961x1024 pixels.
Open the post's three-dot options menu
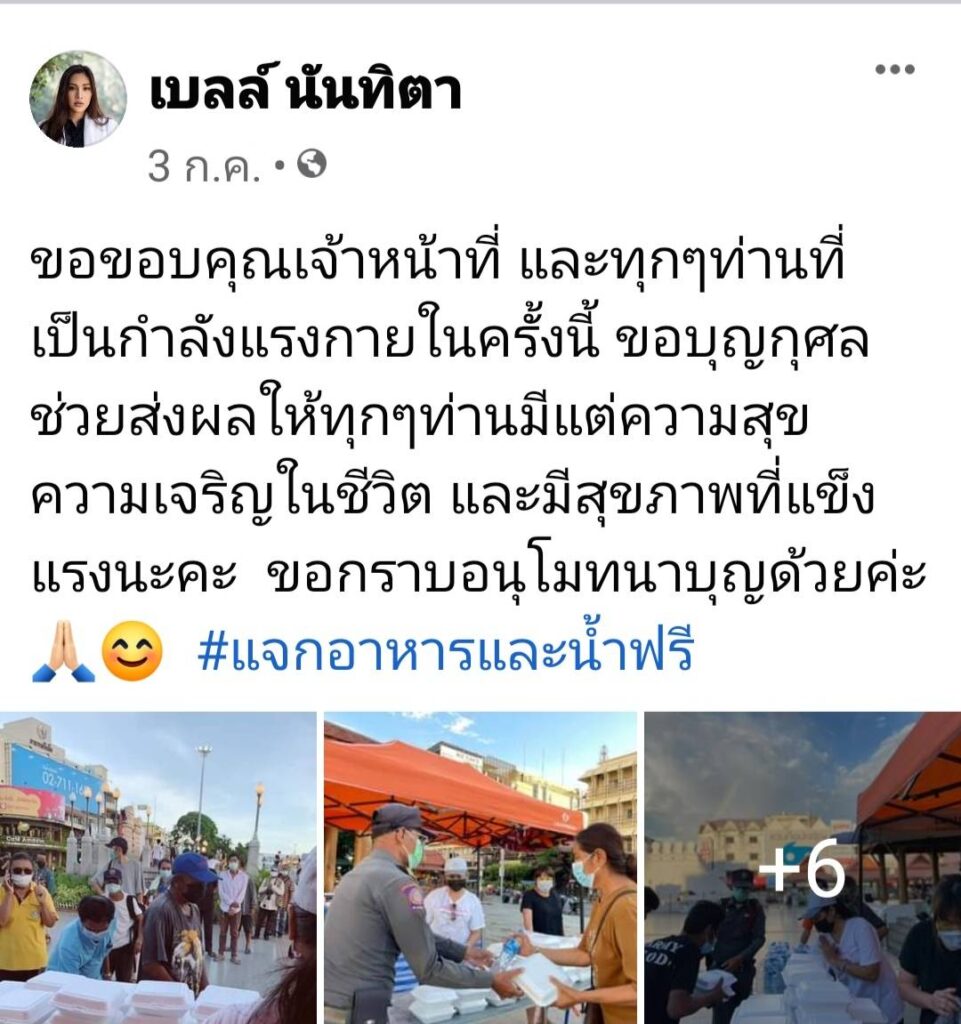895,69
